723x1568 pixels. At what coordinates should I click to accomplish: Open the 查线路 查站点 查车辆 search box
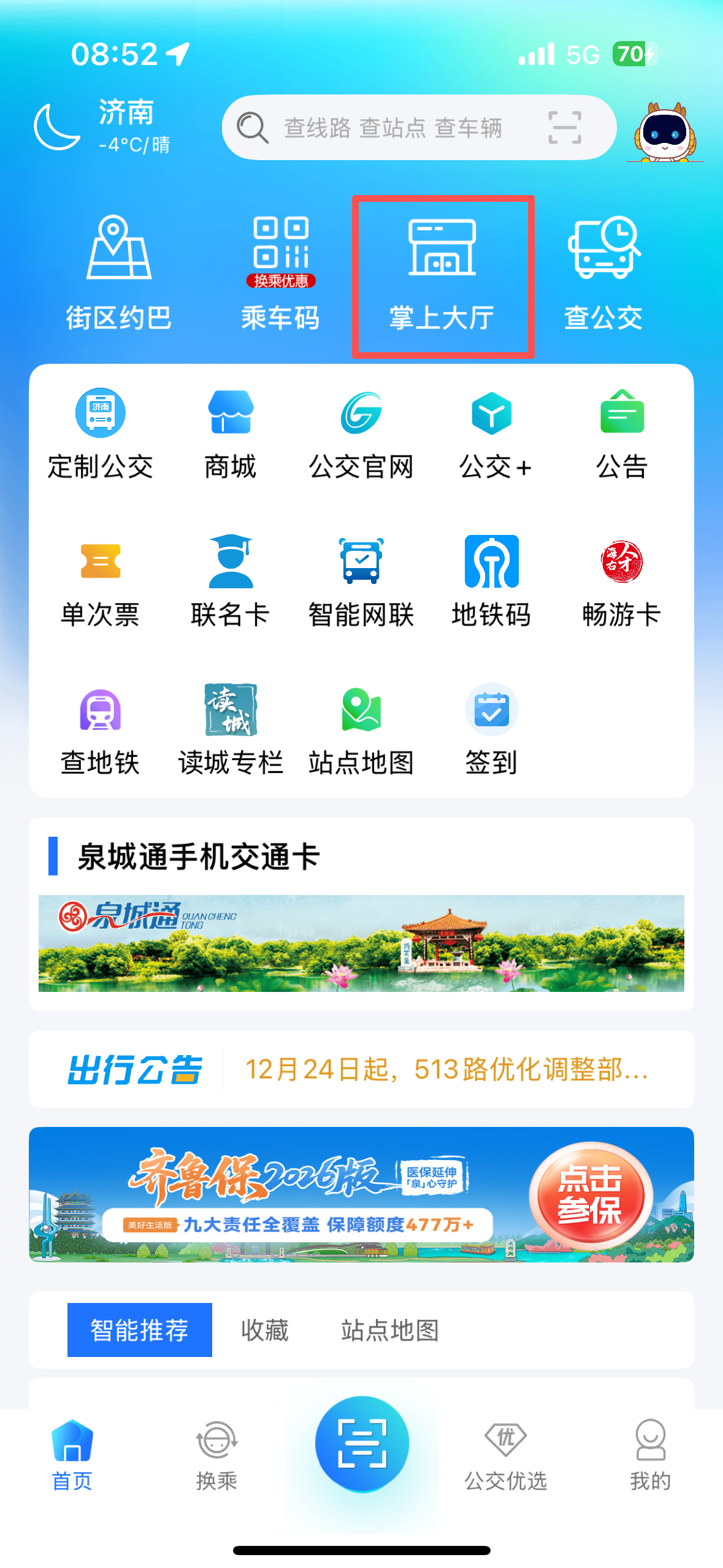[418, 128]
